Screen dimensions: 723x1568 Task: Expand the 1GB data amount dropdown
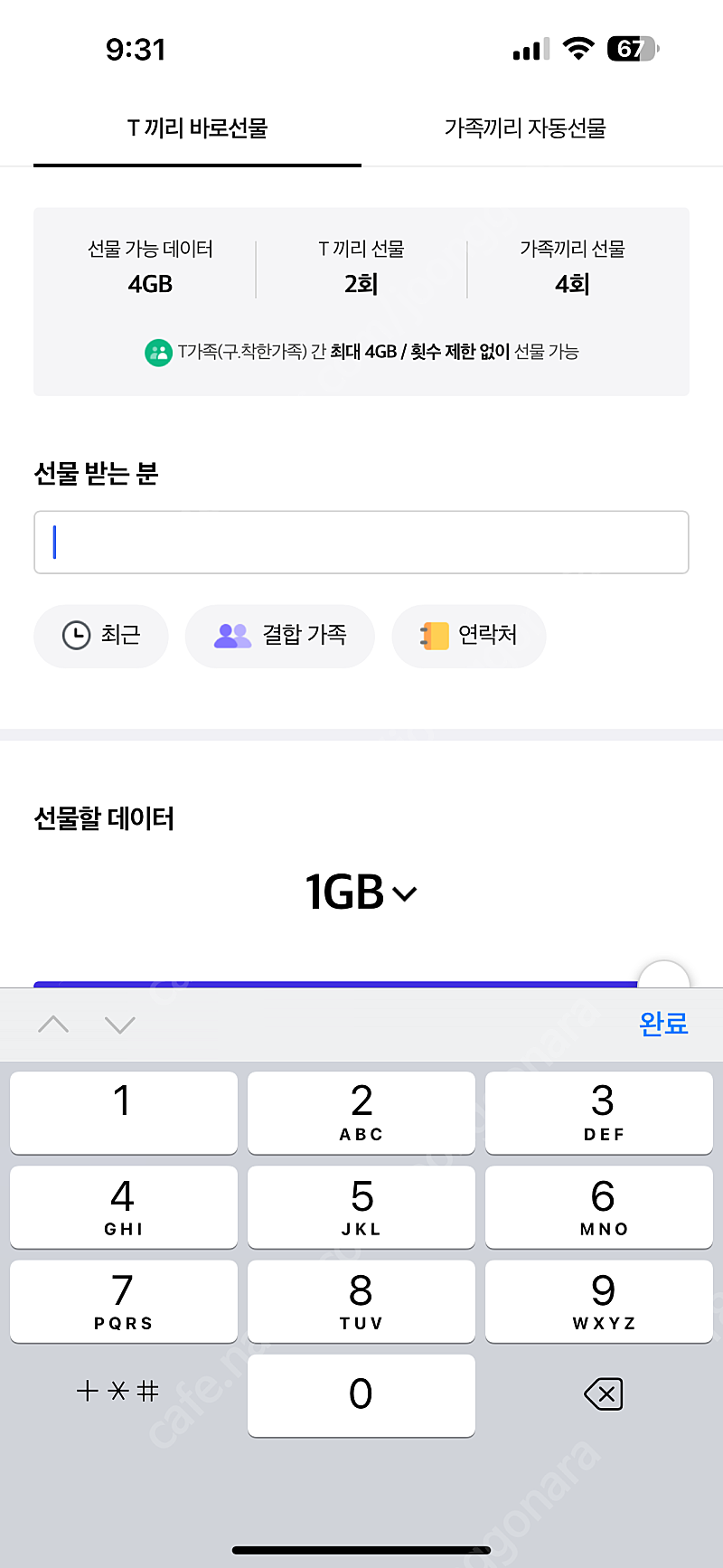click(361, 893)
